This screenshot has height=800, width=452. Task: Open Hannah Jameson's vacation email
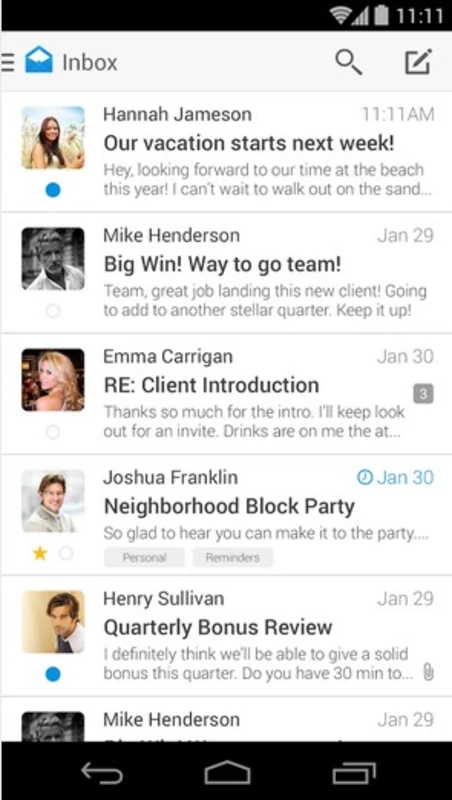click(226, 153)
